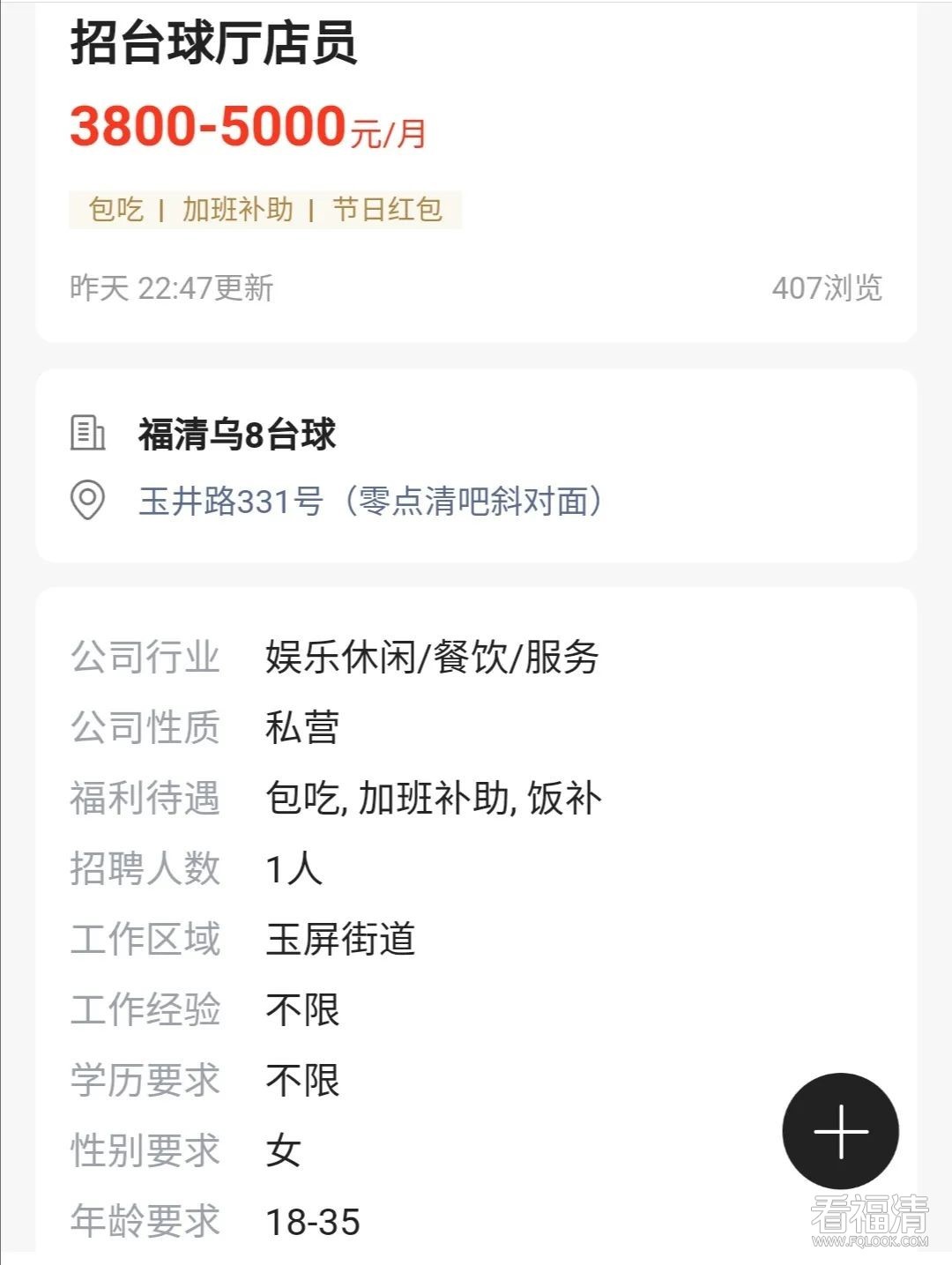Screen dimensions: 952x1265
Task: Tap the black plus floating button
Action: coord(840,1131)
